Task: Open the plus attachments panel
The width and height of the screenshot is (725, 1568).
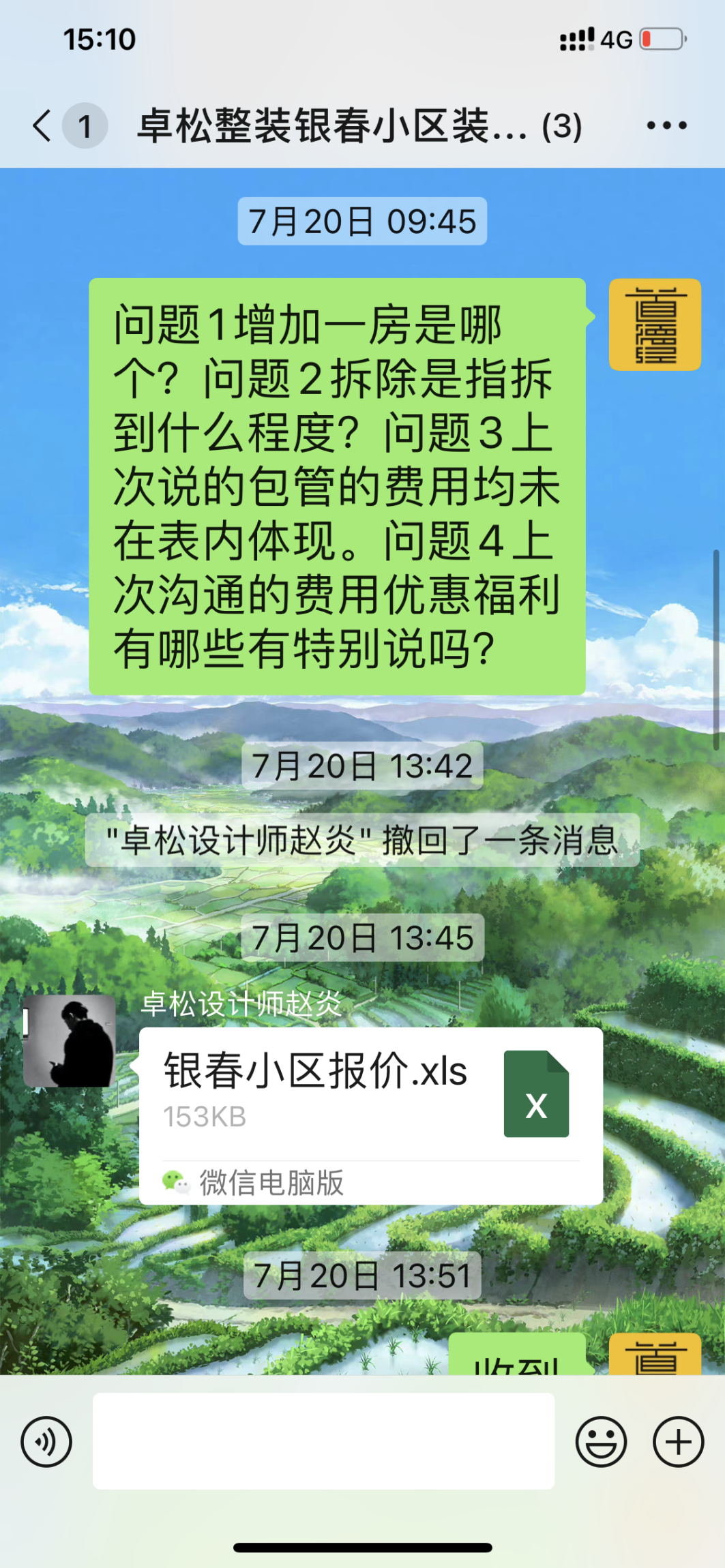Action: coord(678,1441)
